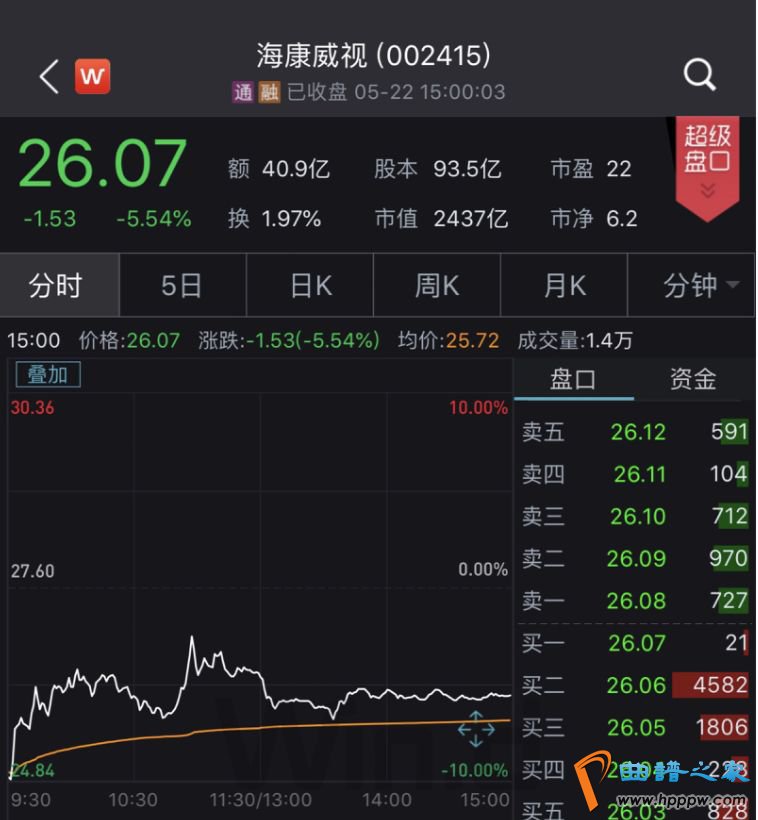Select the 盘口 order book tab
The width and height of the screenshot is (758, 820).
[x=573, y=379]
